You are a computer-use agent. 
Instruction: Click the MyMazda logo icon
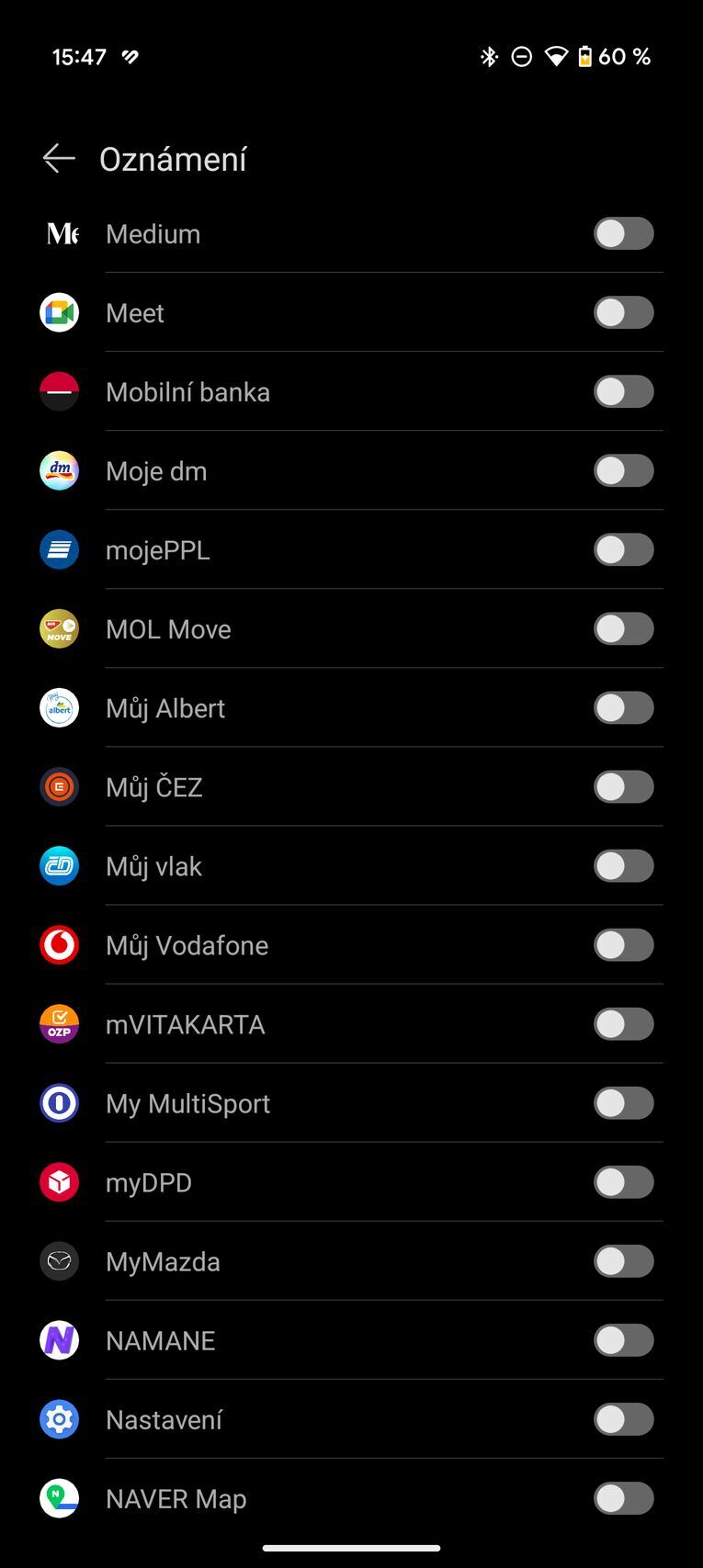click(59, 1261)
